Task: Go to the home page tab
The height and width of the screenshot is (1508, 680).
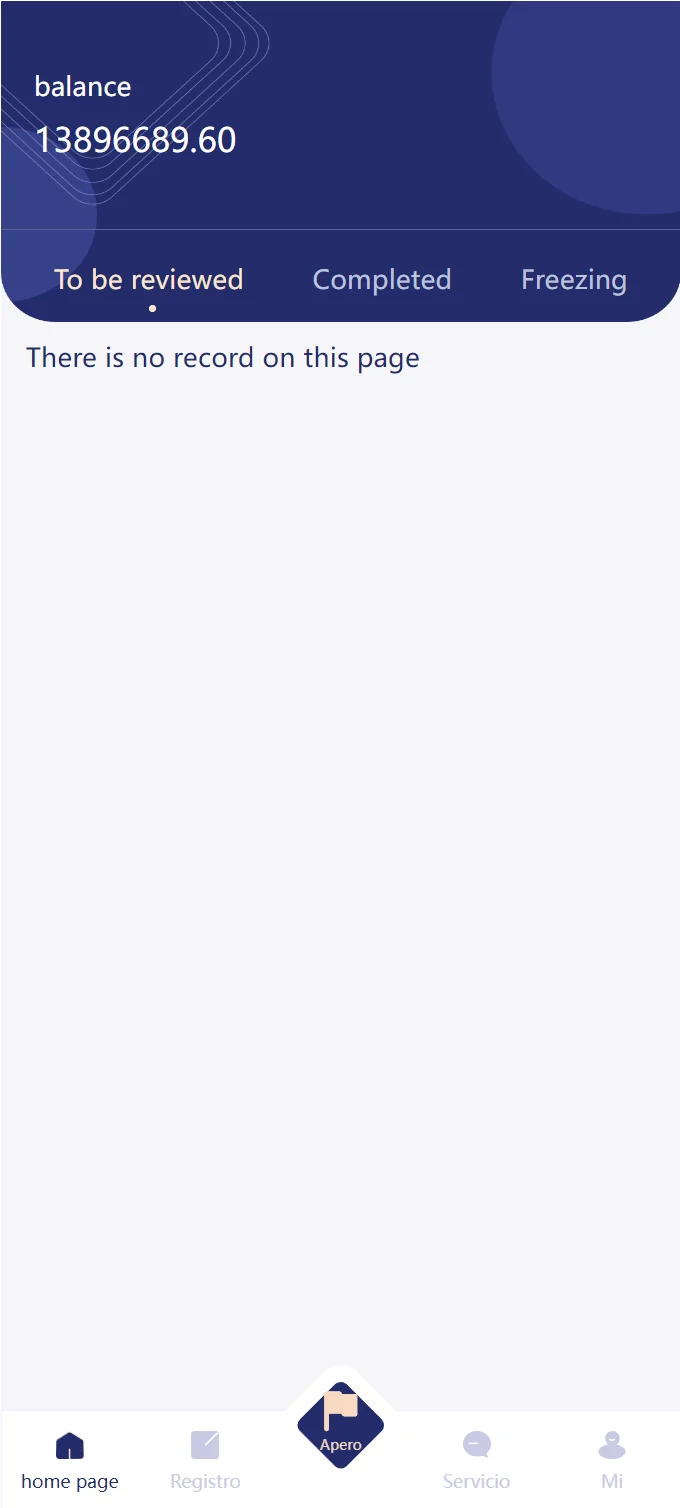Action: 70,1459
